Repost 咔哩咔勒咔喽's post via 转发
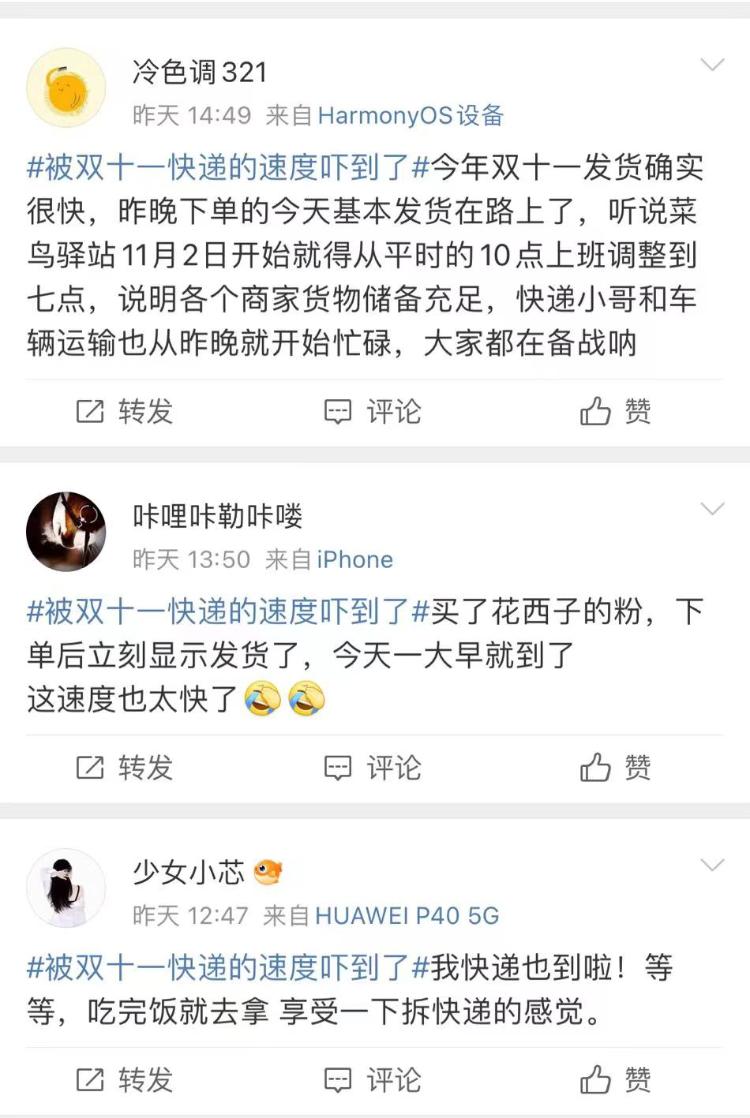Image resolution: width=750 pixels, height=1118 pixels. click(x=125, y=767)
